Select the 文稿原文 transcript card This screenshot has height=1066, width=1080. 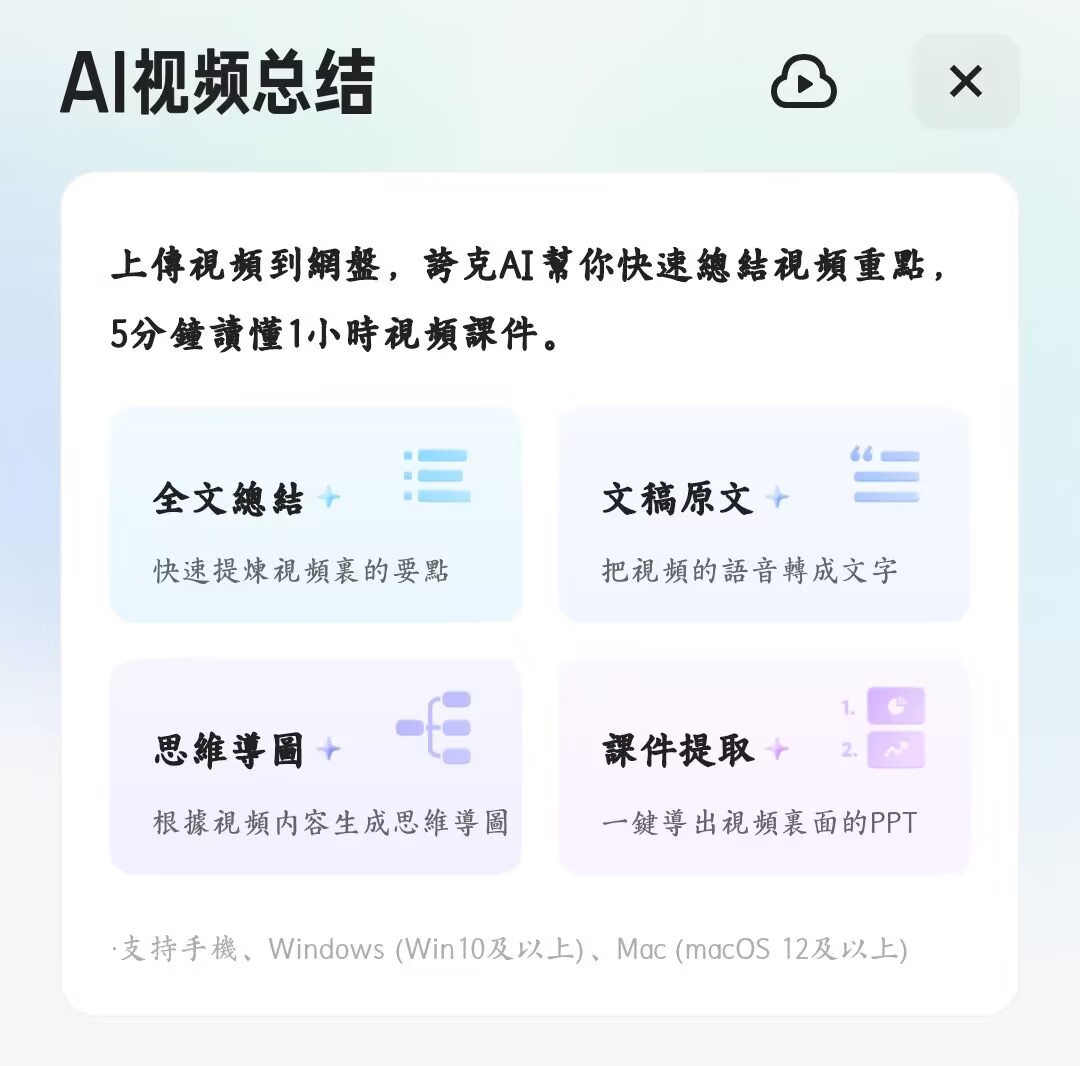(764, 515)
